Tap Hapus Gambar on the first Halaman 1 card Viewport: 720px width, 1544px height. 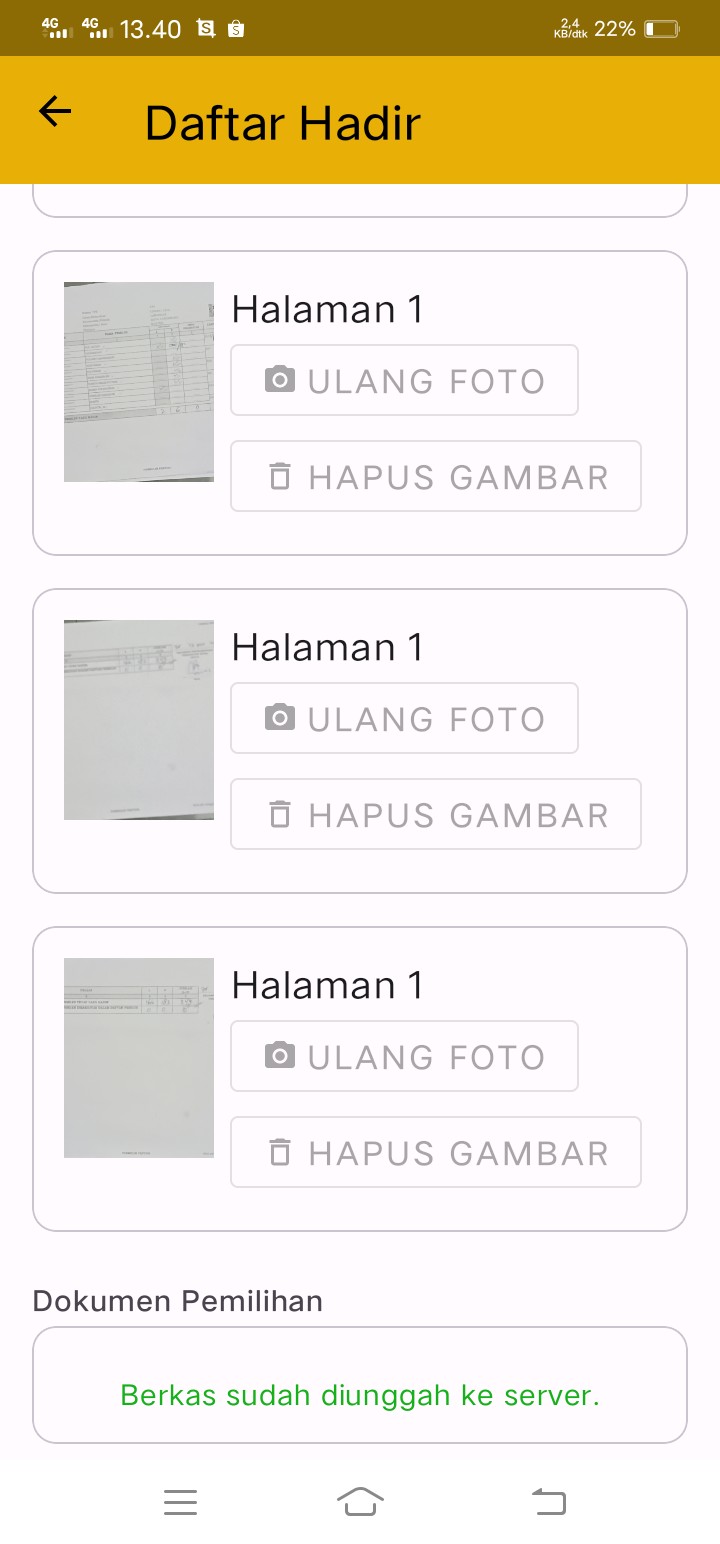click(436, 476)
